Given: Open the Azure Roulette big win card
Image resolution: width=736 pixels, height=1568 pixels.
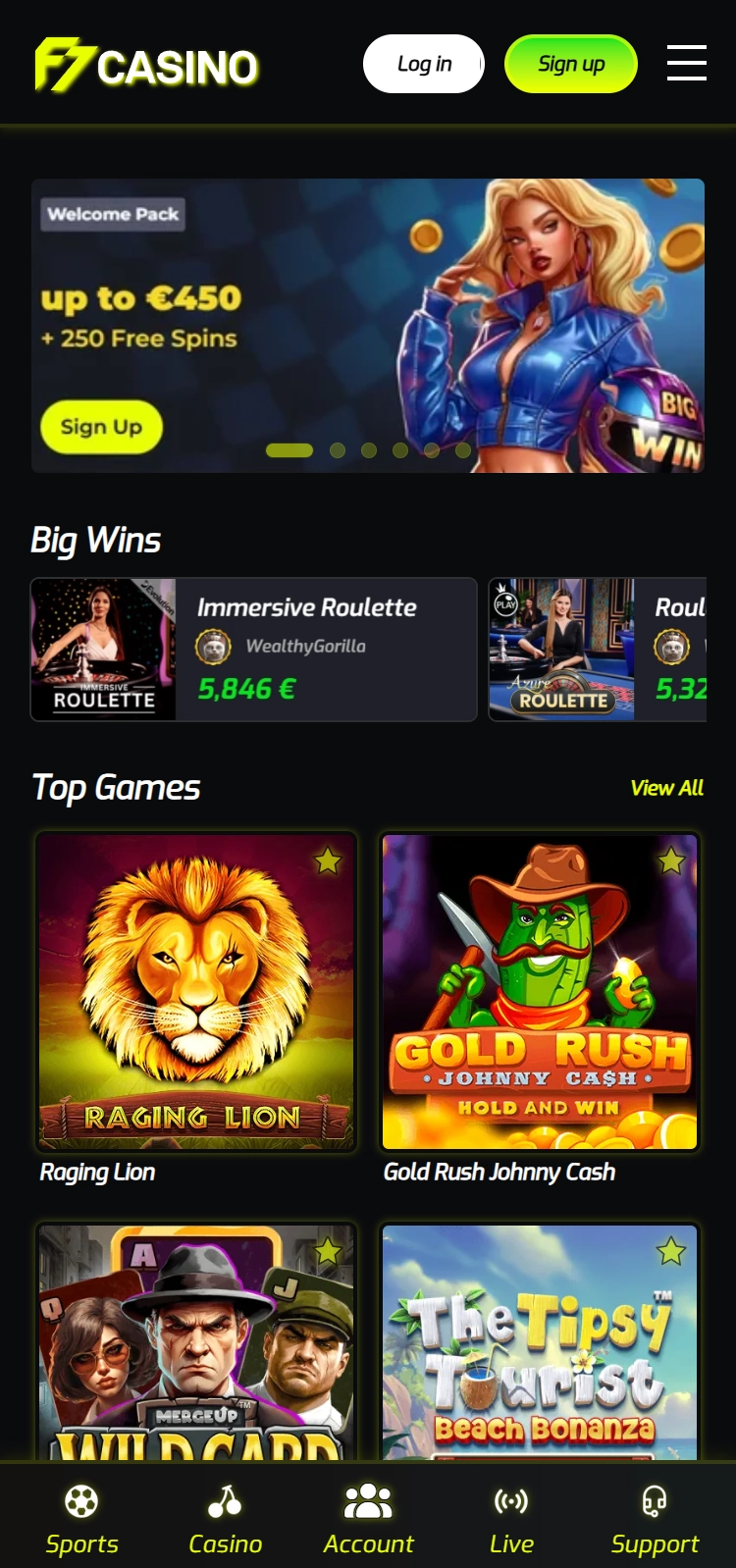Looking at the screenshot, I should (598, 650).
